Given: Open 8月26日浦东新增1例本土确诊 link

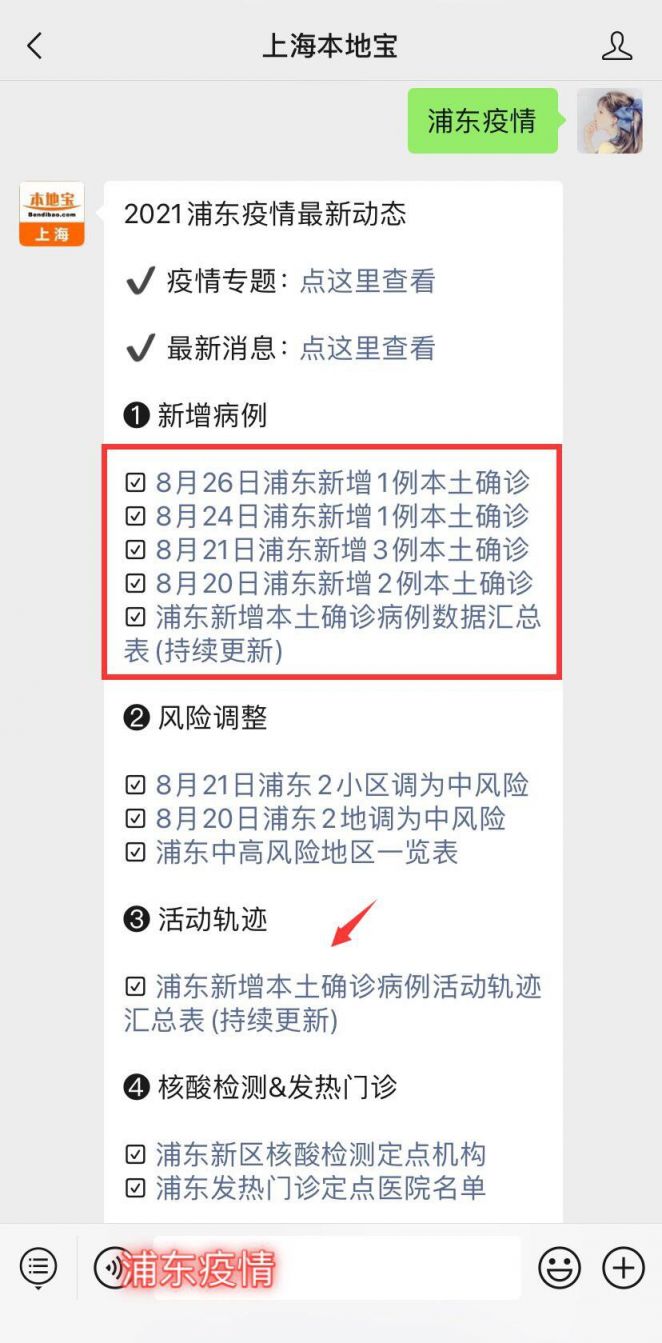Looking at the screenshot, I should (x=343, y=483).
